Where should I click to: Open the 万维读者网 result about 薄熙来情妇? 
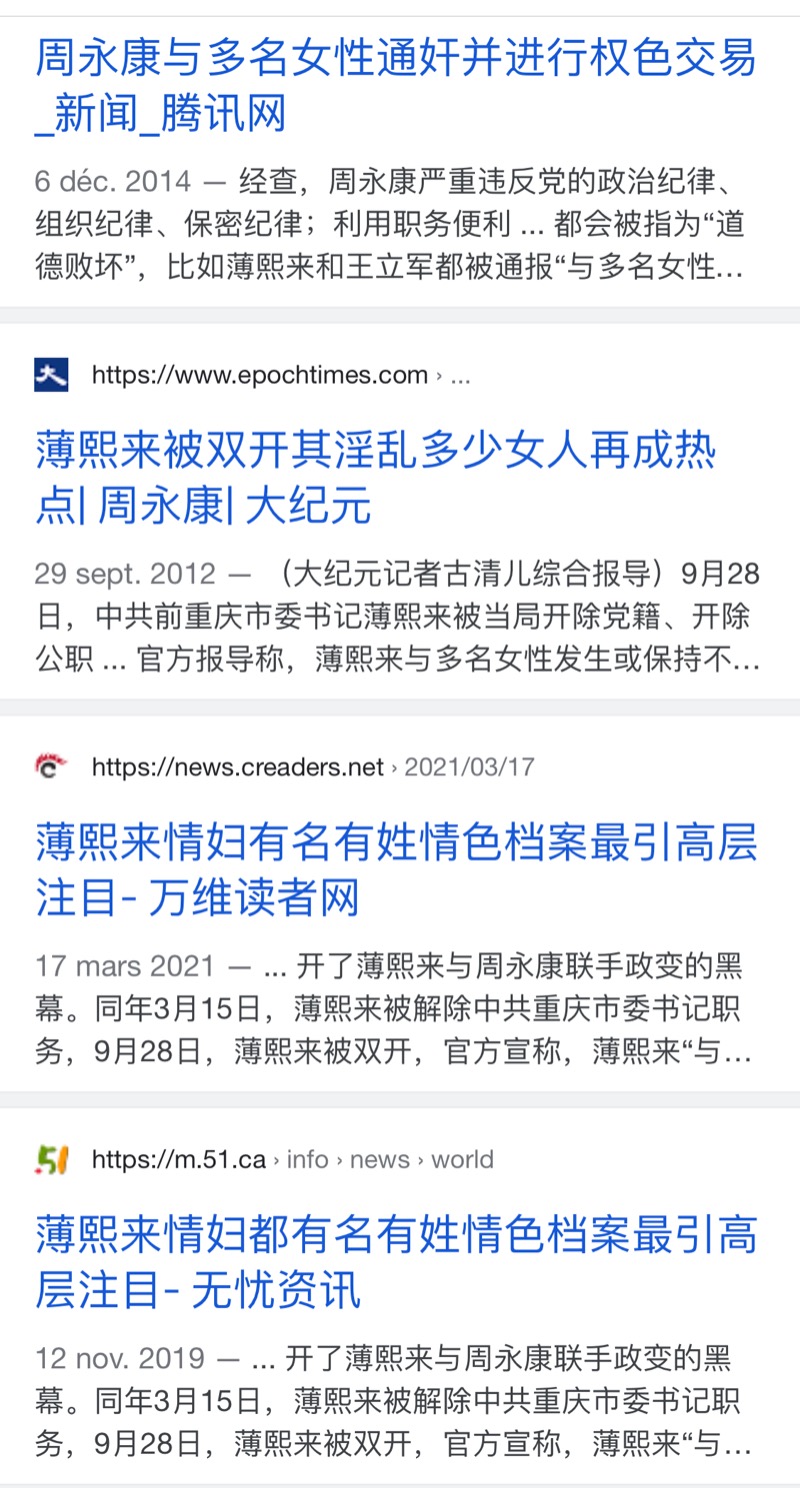tap(396, 871)
